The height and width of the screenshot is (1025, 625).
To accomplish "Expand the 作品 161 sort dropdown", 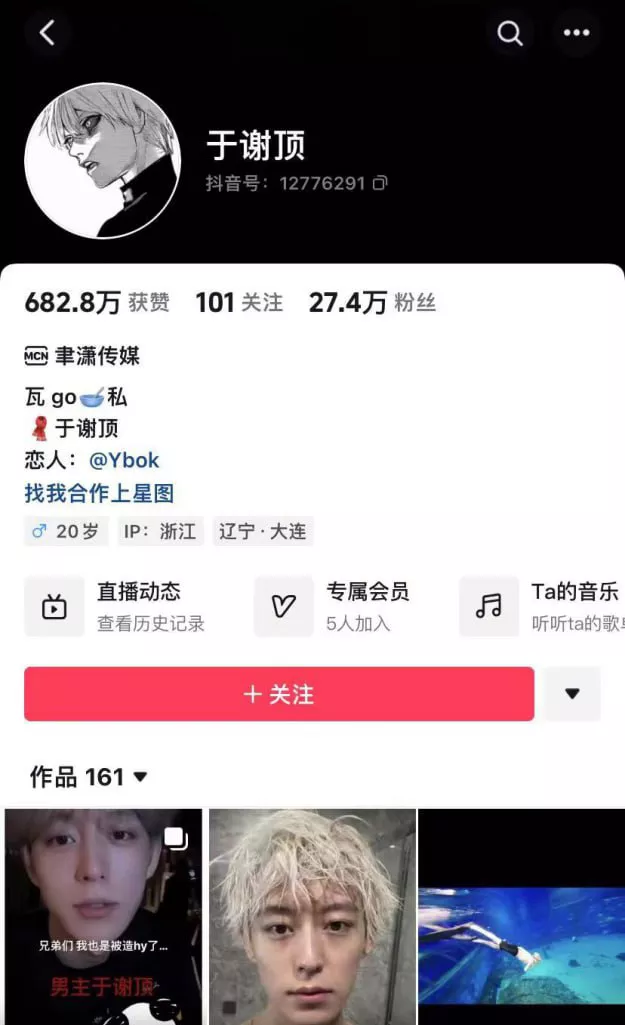I will click(89, 777).
